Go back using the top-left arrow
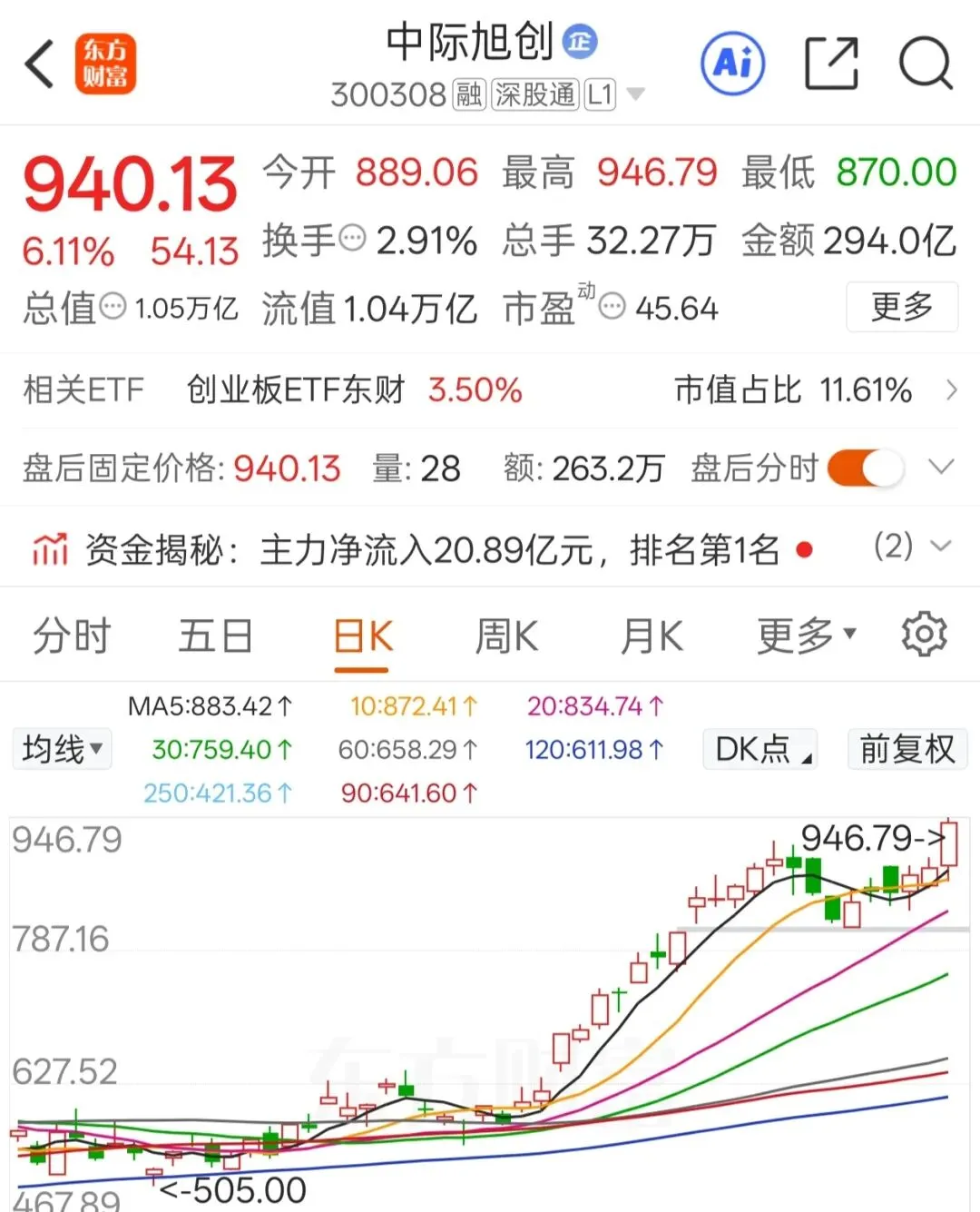Viewport: 980px width, 1212px height. (x=40, y=64)
